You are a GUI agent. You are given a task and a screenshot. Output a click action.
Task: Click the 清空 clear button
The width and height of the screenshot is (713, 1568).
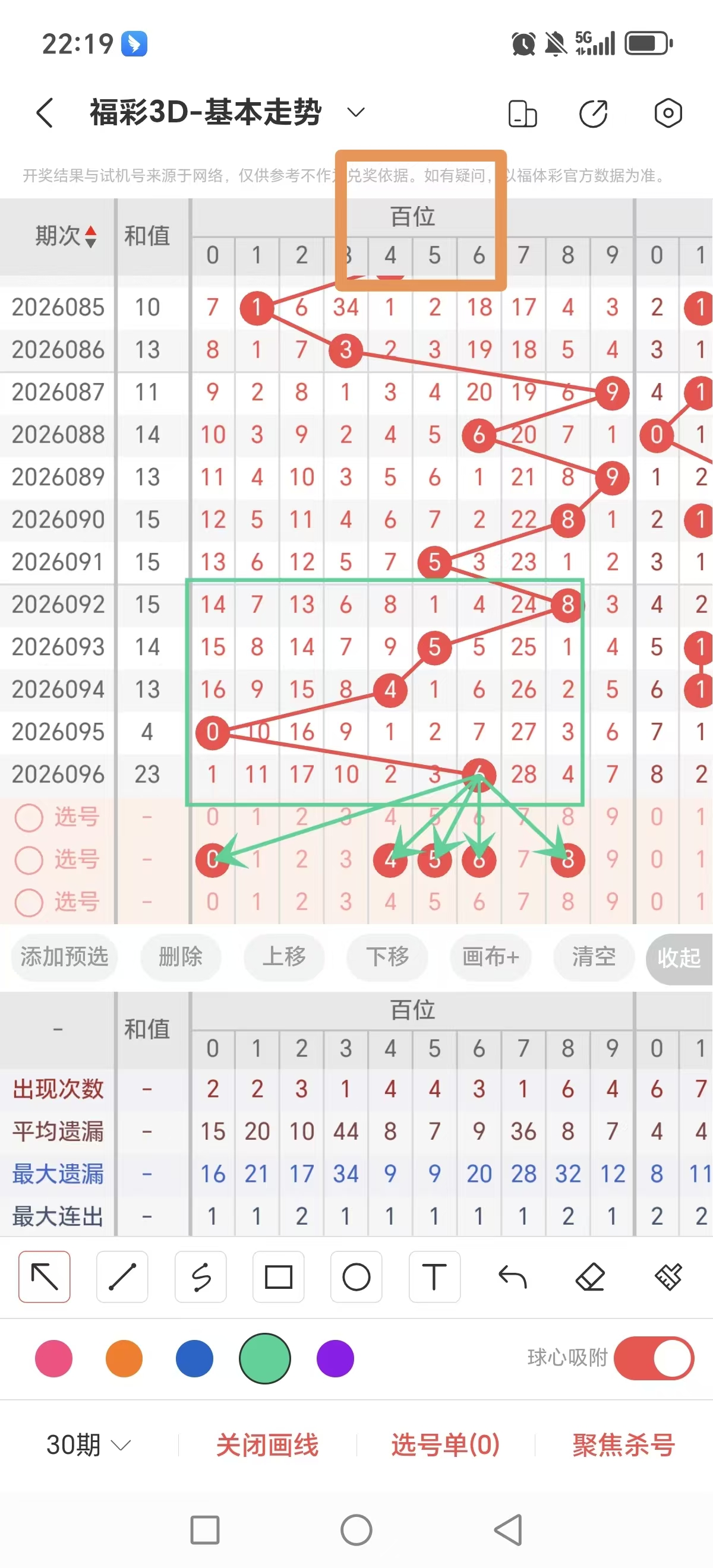pos(594,957)
